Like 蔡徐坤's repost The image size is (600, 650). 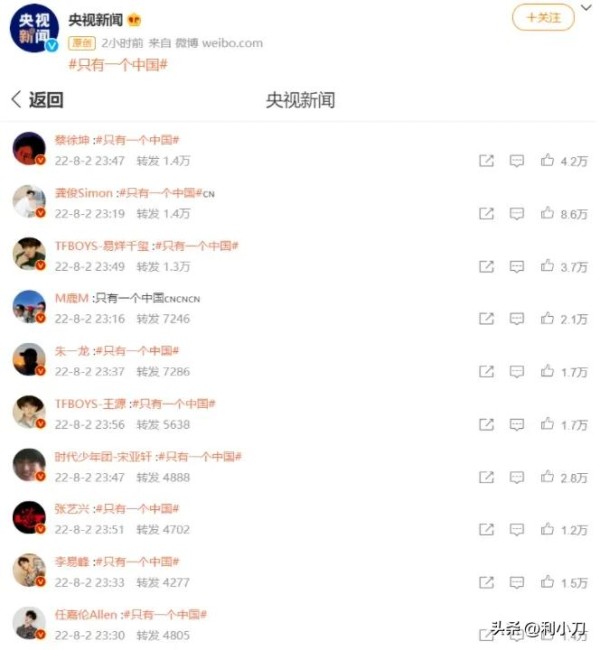click(548, 161)
